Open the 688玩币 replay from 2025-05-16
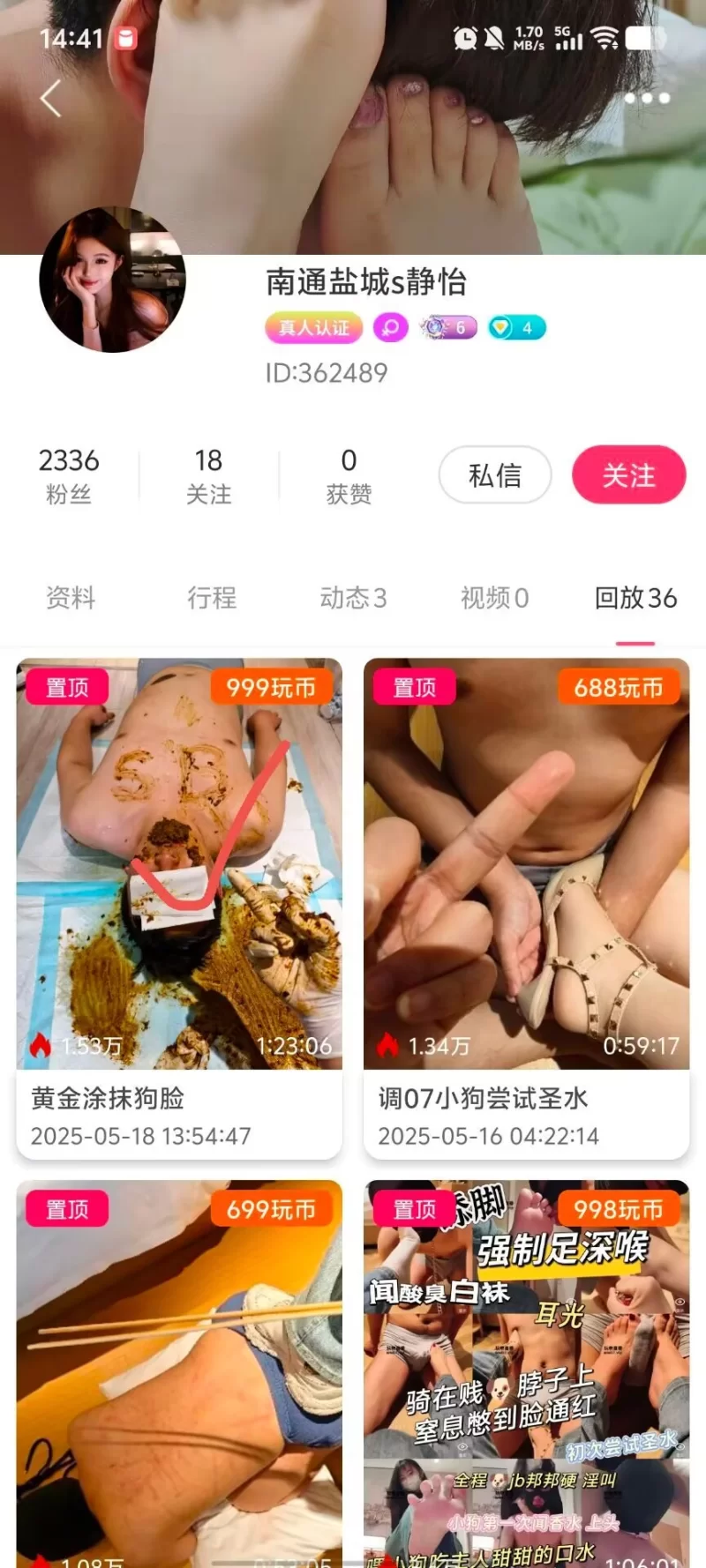Image resolution: width=706 pixels, height=1568 pixels. 526,908
